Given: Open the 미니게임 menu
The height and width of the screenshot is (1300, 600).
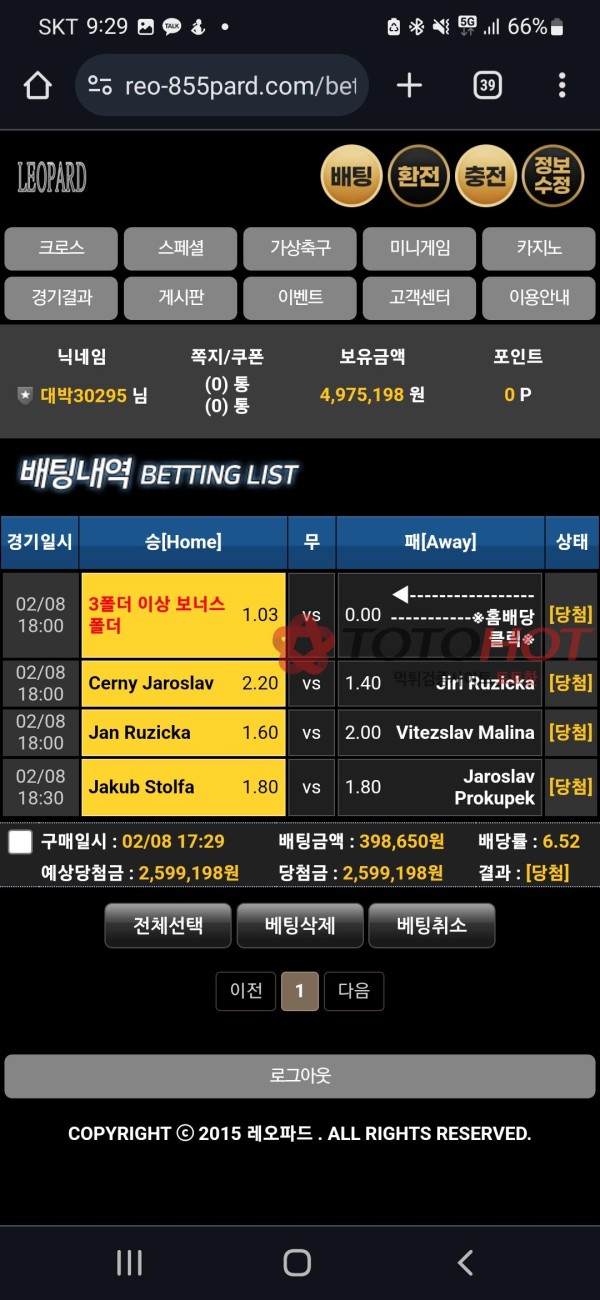Looking at the screenshot, I should pyautogui.click(x=420, y=249).
